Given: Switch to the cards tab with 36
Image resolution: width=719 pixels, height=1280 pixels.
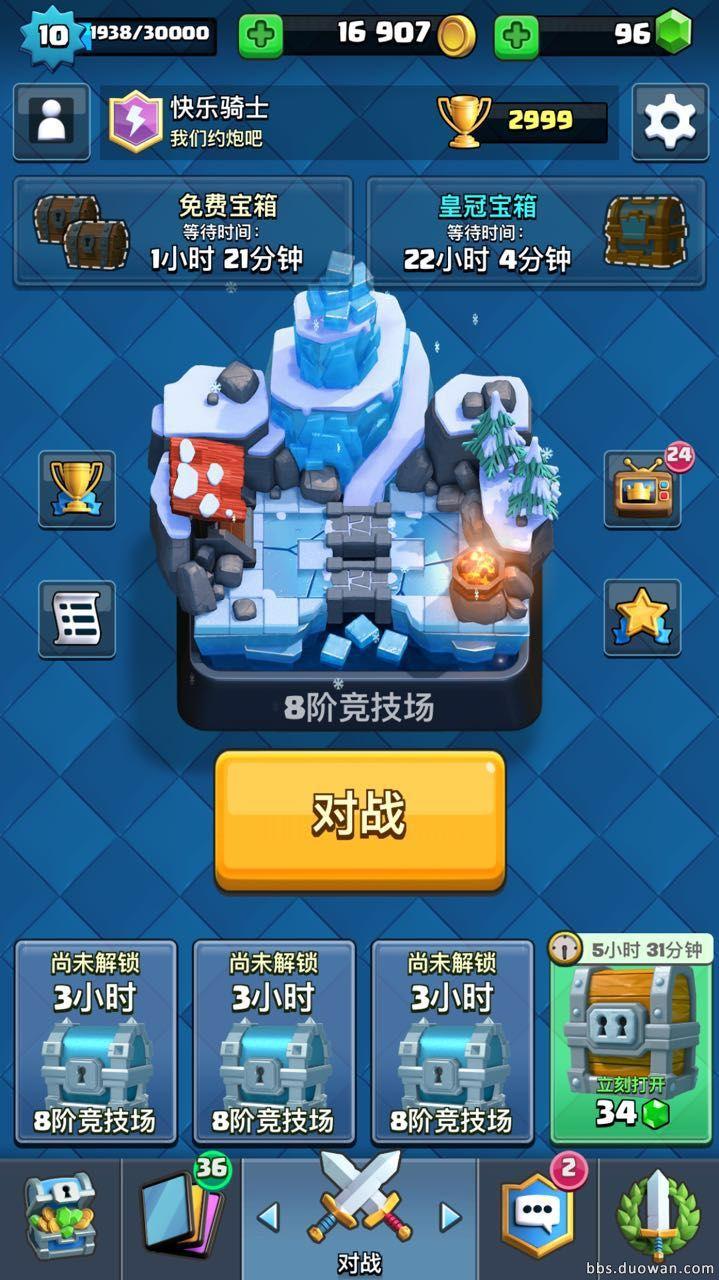Looking at the screenshot, I should coord(180,1216).
